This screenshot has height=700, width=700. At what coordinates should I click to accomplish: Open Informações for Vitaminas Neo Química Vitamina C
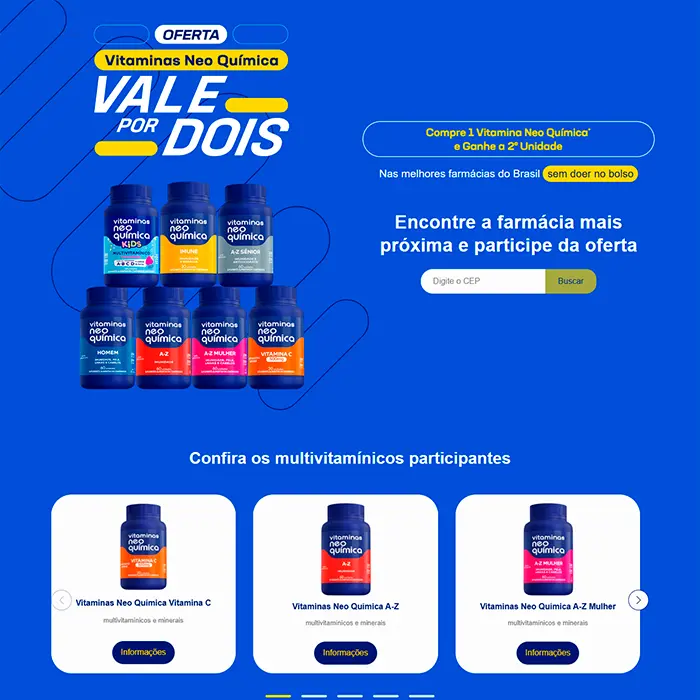click(143, 652)
